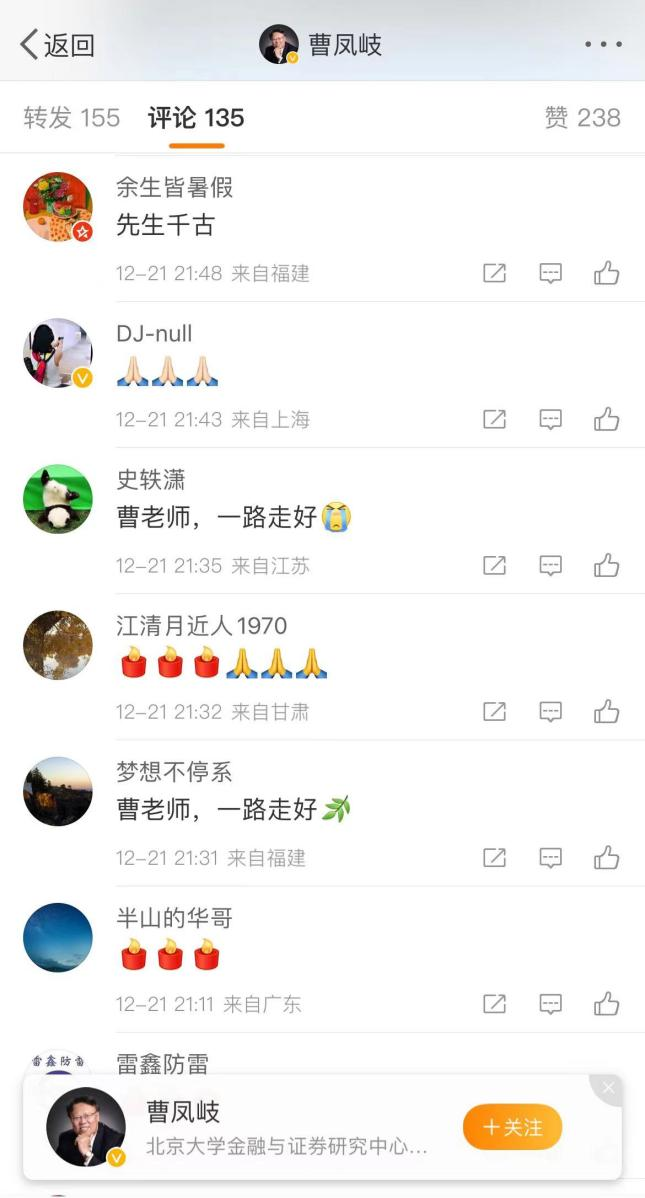Open 半山的华哥's profile avatar
The height and width of the screenshot is (1198, 645).
pos(58,937)
